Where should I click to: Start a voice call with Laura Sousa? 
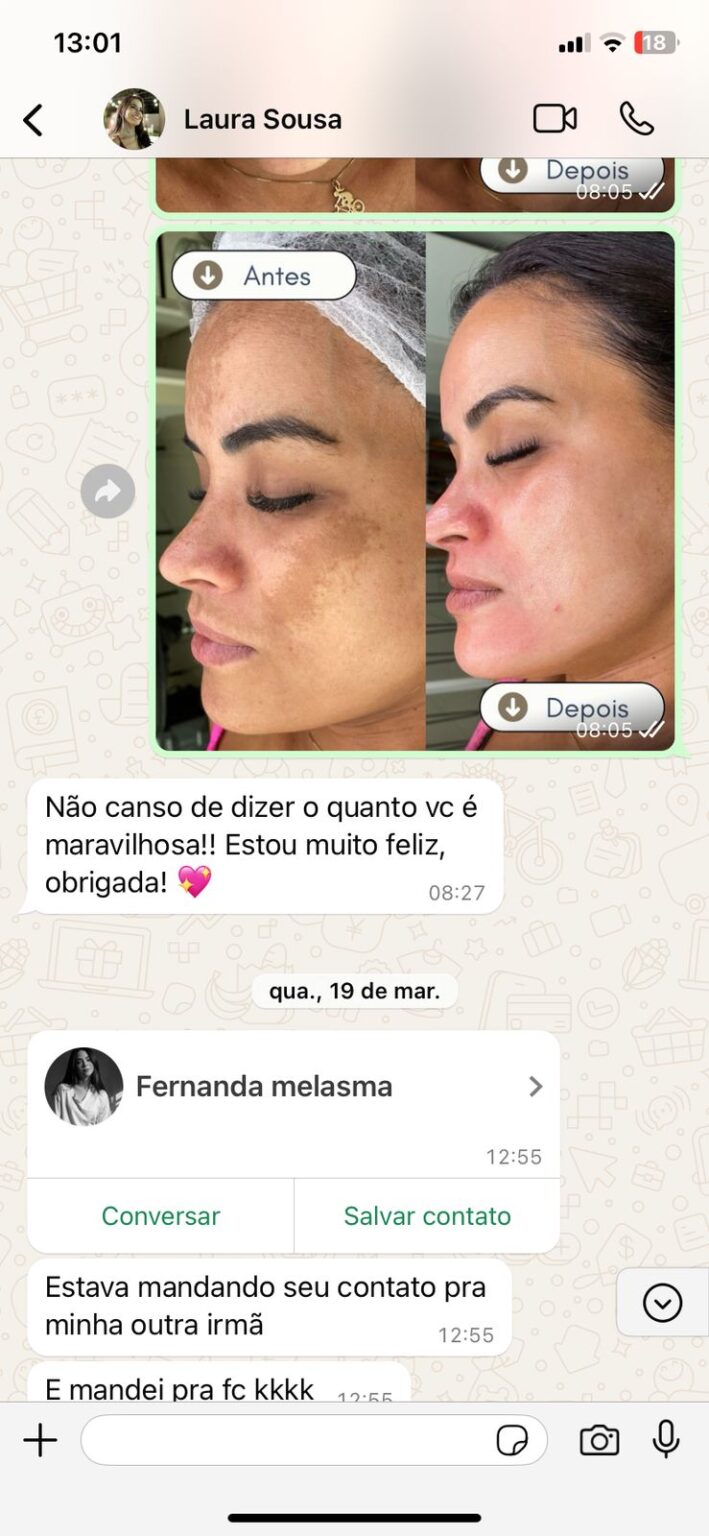point(636,119)
